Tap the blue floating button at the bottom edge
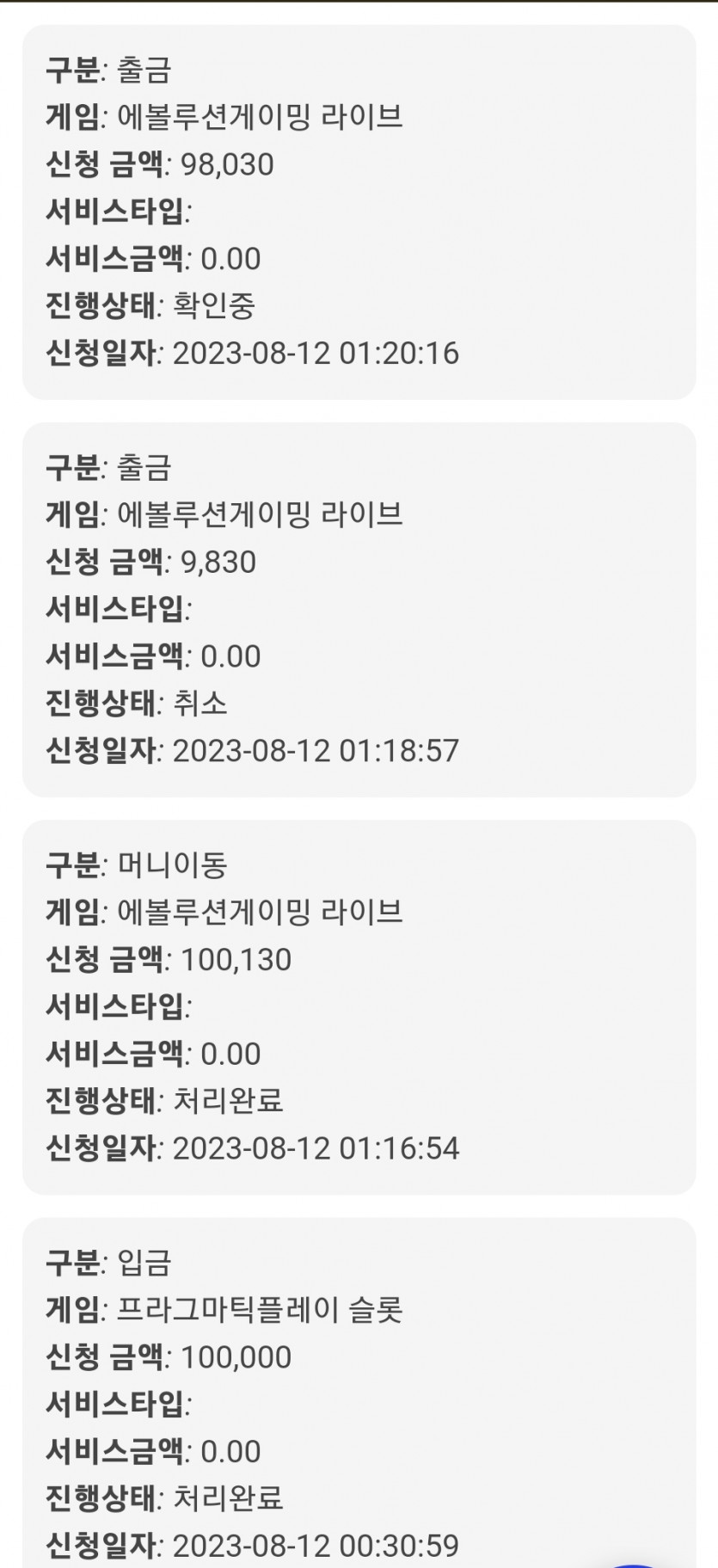Screen dimensions: 718x1568 [633, 1565]
